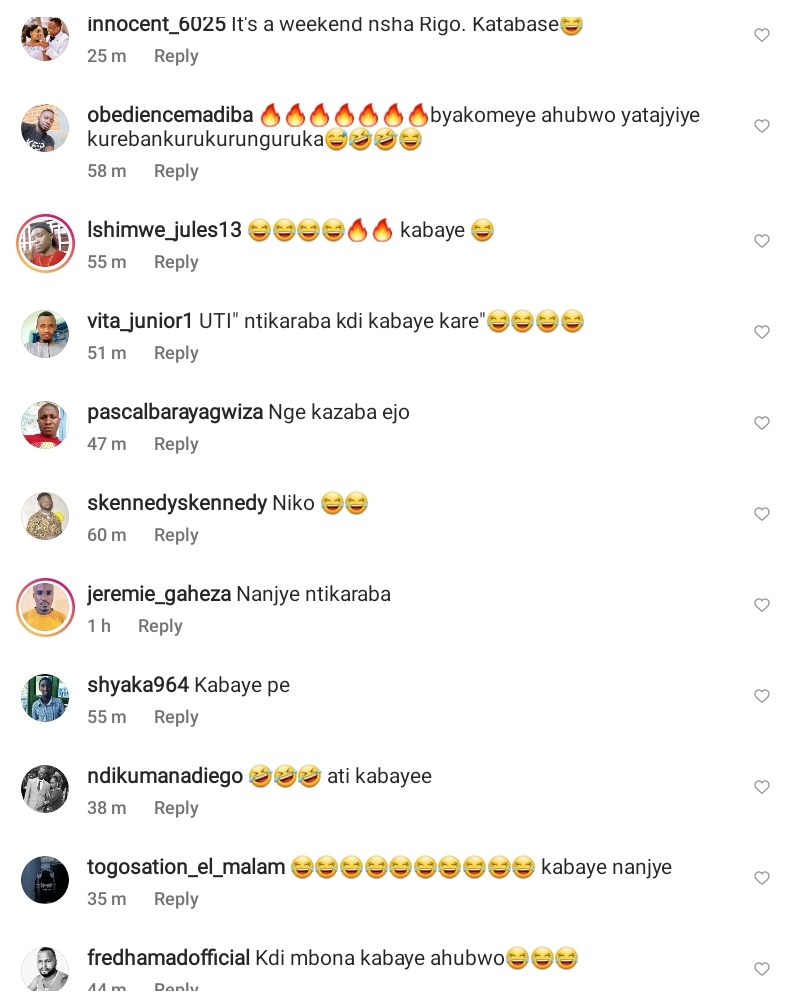The width and height of the screenshot is (800, 993).
Task: Like pascalbarayagwiza's comment
Action: click(762, 423)
